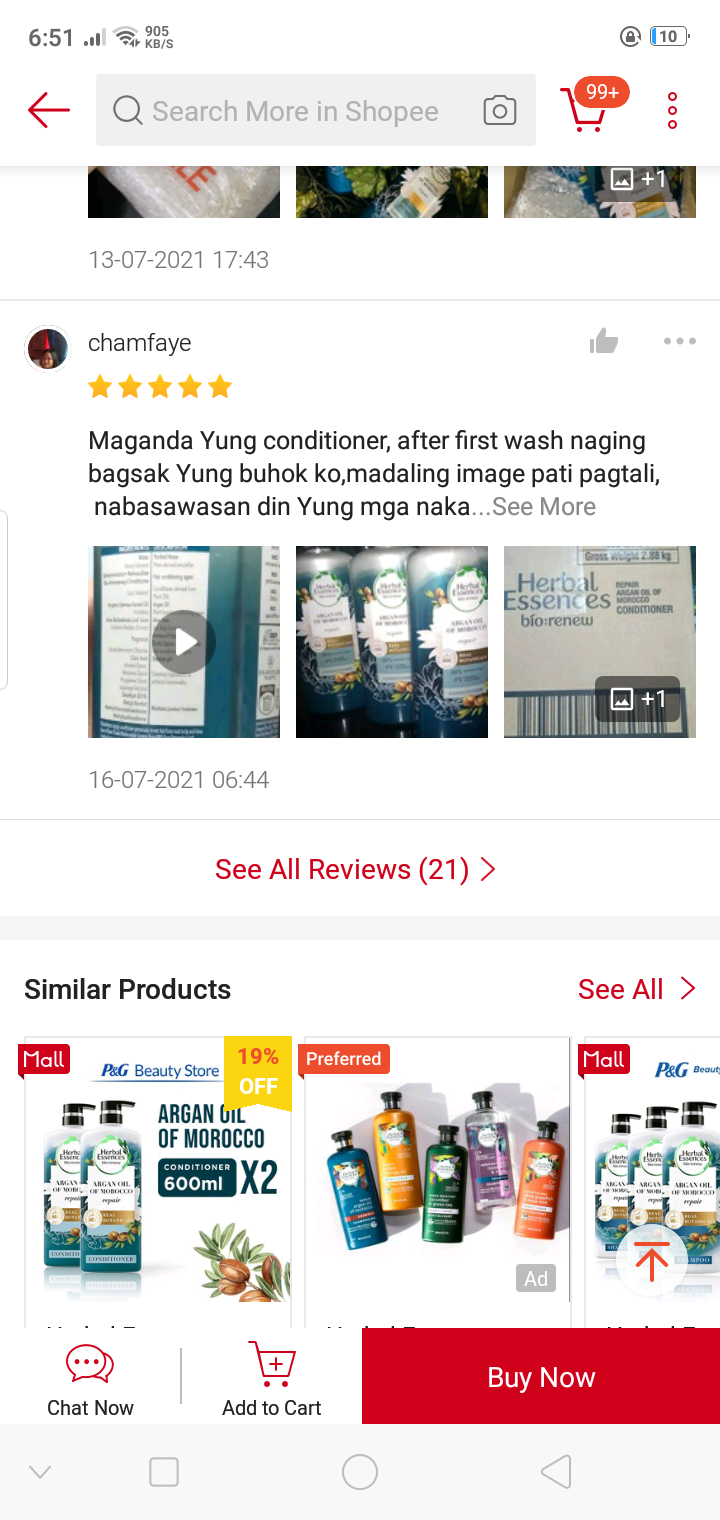Open the shopping cart with 99+ badge
This screenshot has width=720, height=1520.
click(x=591, y=106)
